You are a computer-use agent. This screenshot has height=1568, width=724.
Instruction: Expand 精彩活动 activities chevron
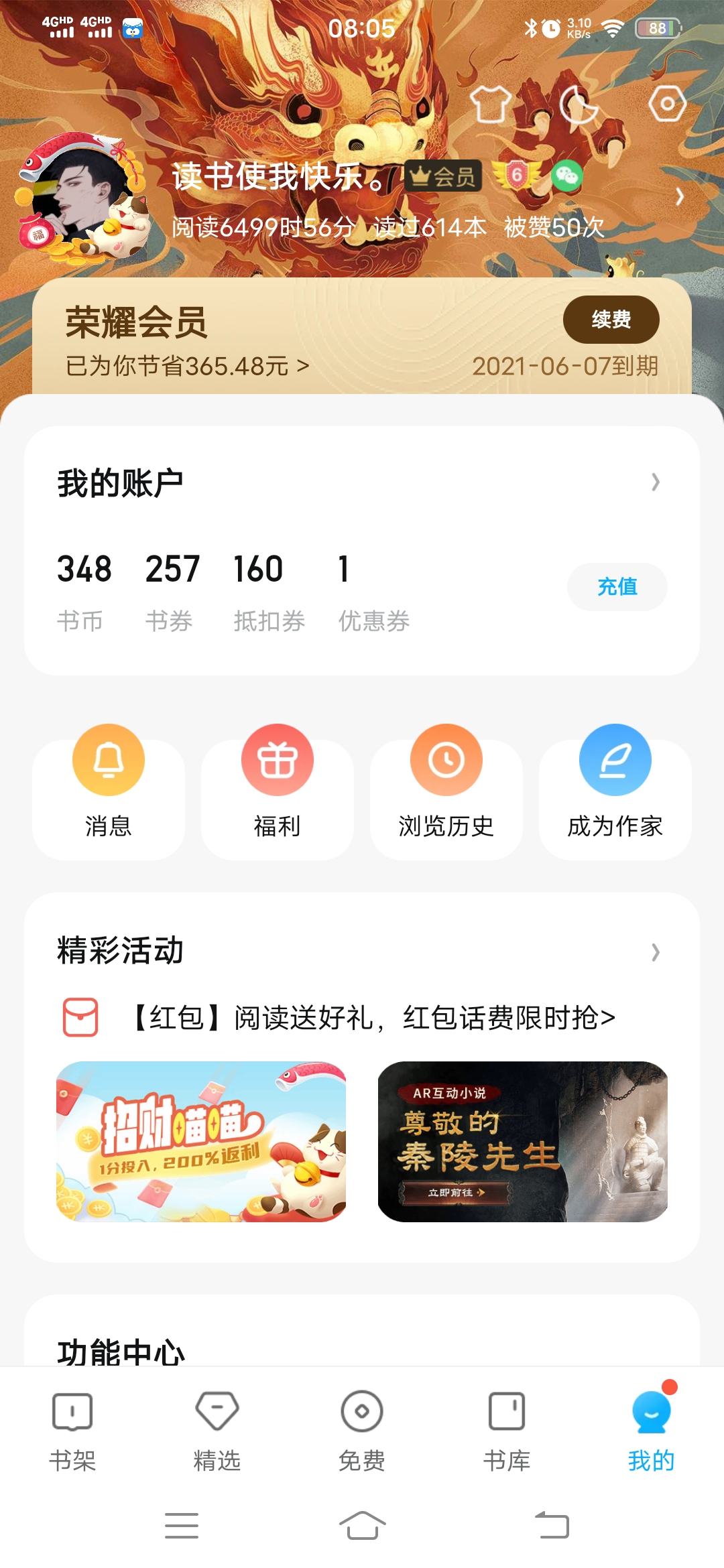[655, 952]
